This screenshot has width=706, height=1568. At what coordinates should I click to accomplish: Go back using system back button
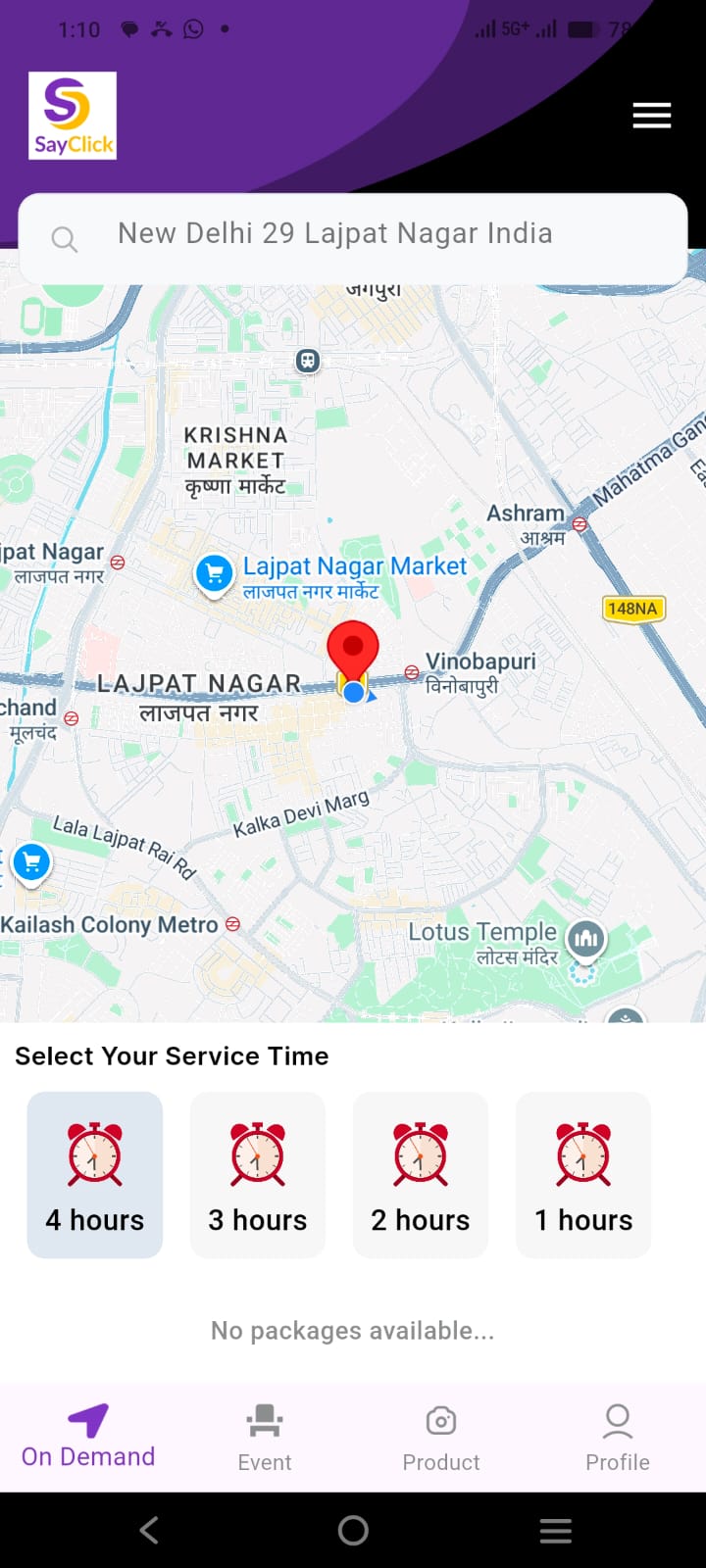pyautogui.click(x=149, y=1530)
